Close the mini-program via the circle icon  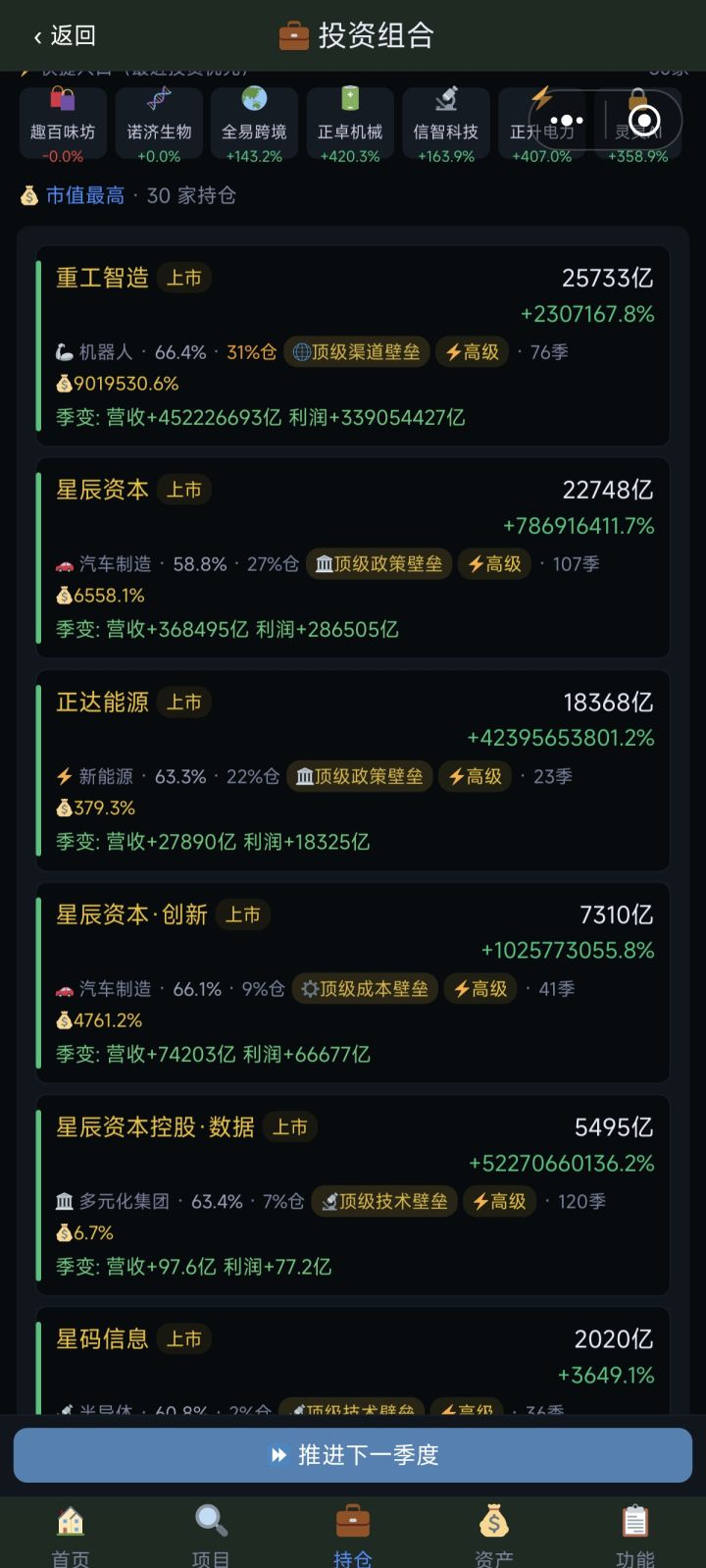pos(644,121)
